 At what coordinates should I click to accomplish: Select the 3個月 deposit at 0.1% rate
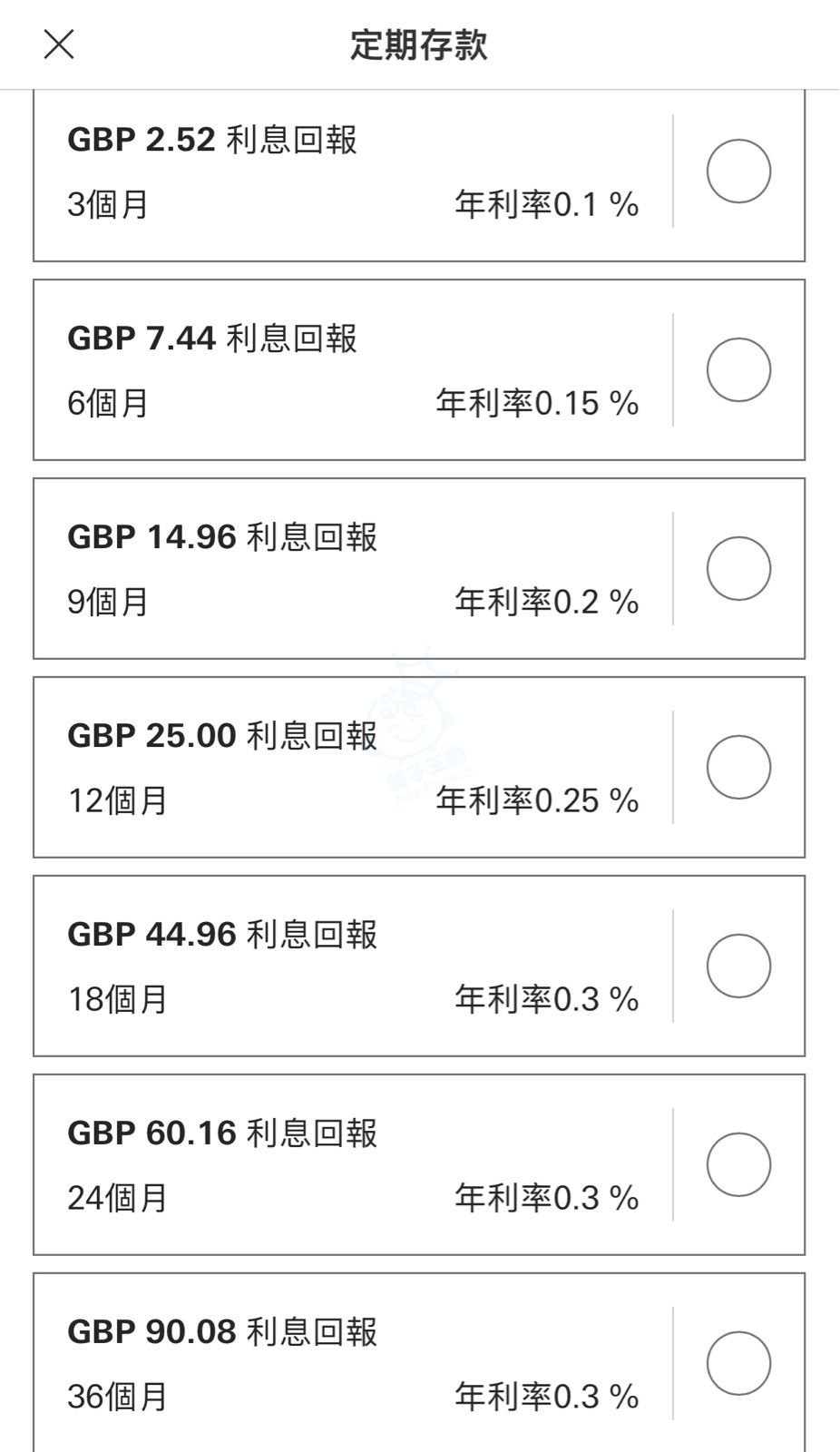(x=738, y=171)
